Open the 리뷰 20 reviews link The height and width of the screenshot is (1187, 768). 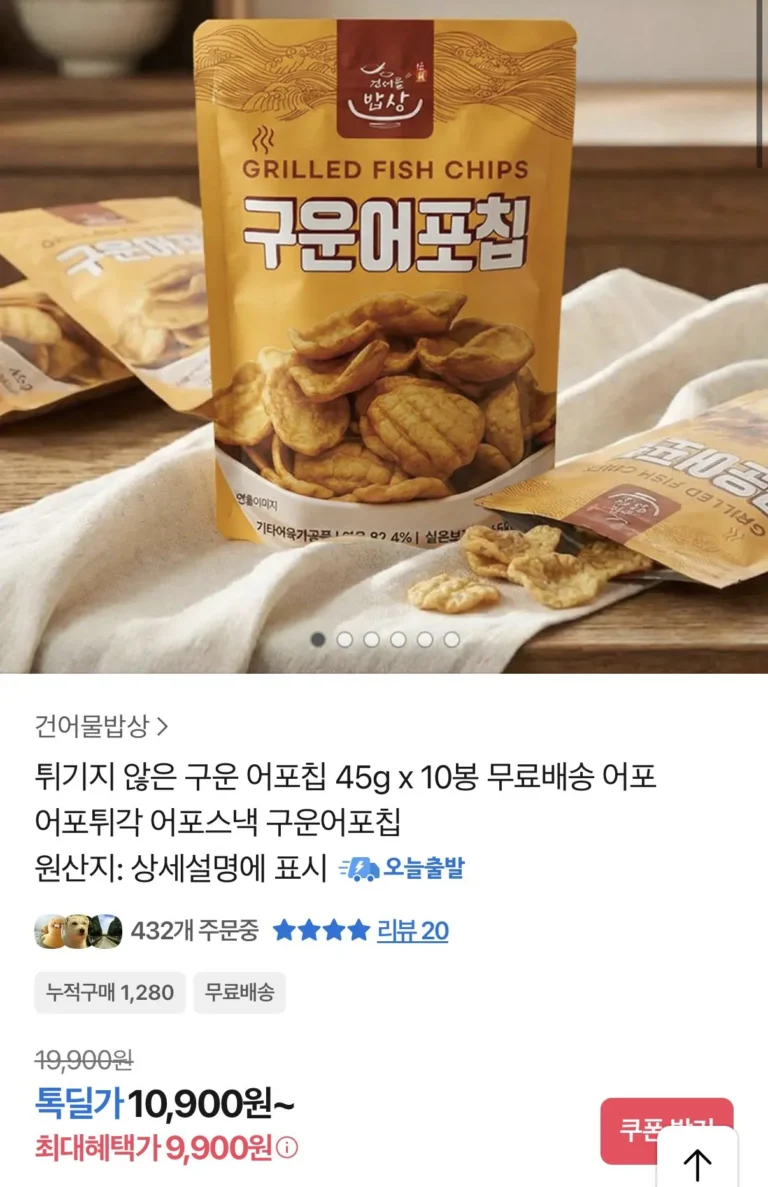(x=412, y=931)
